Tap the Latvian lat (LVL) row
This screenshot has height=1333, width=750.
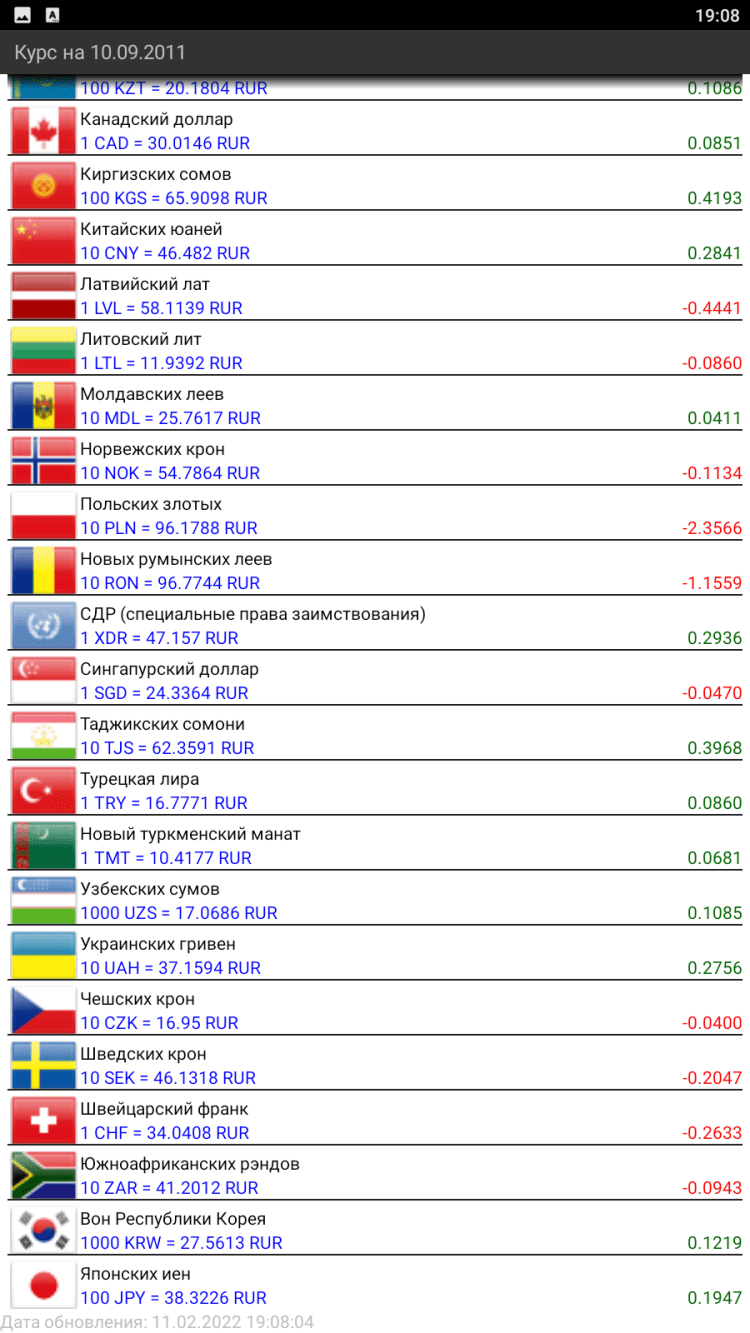pos(375,296)
